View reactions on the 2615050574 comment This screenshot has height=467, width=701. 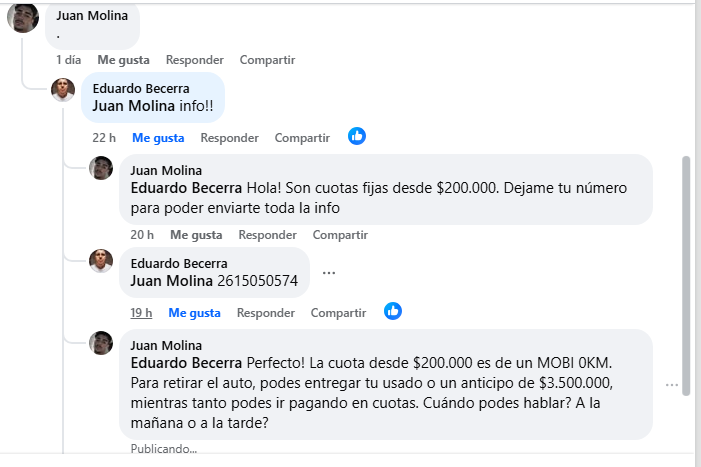(x=393, y=311)
